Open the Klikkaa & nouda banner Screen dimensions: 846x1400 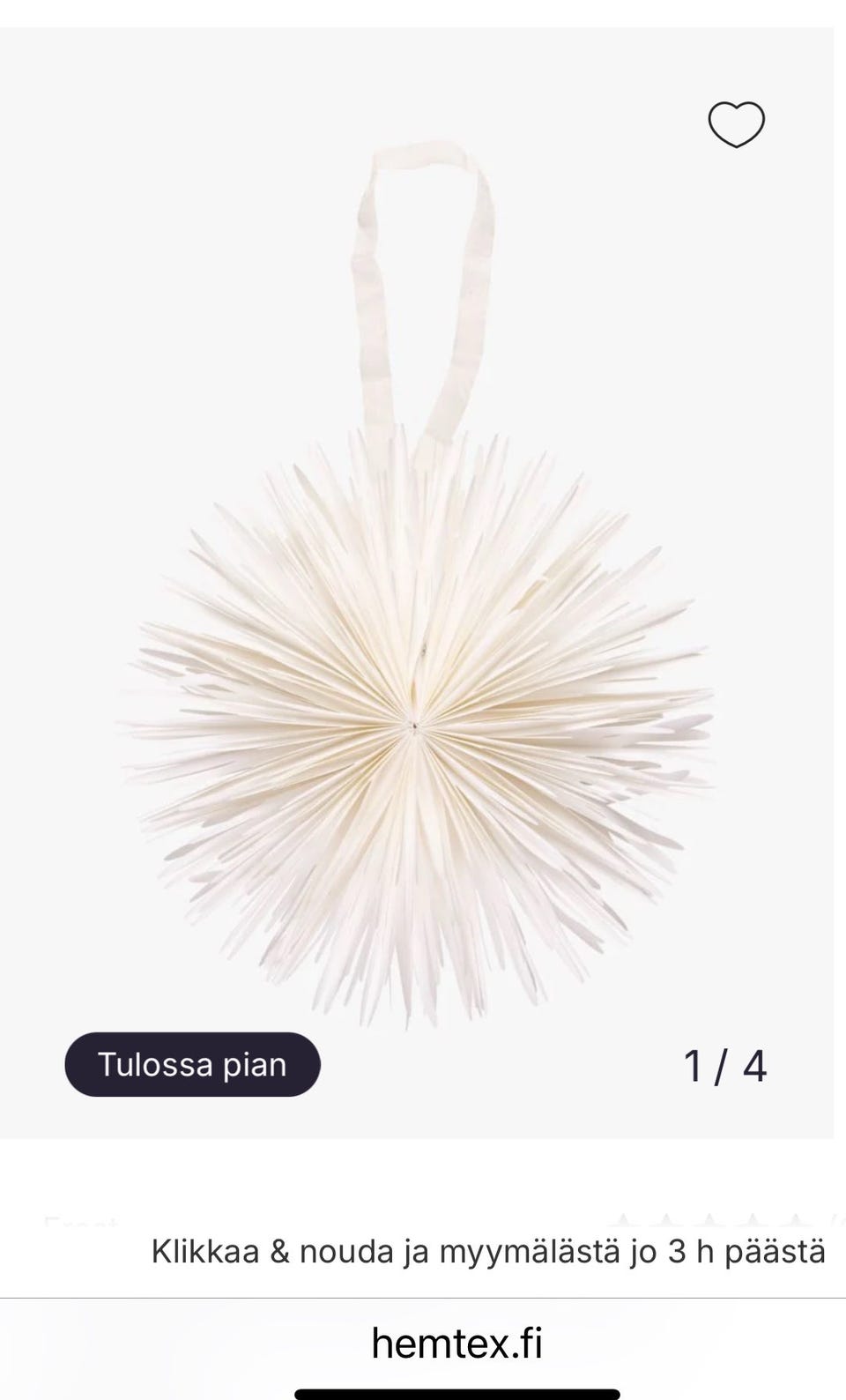[x=488, y=1252]
